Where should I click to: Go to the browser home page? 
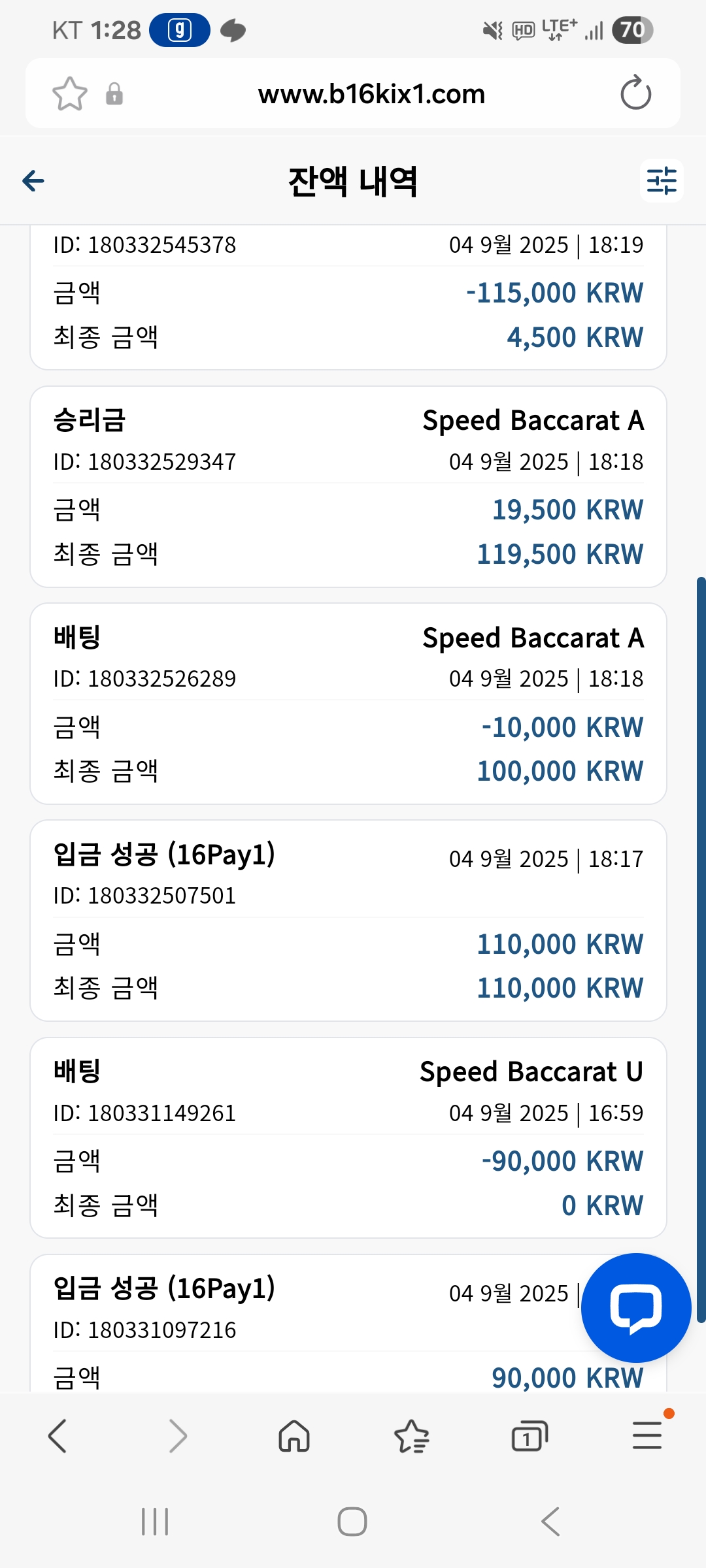coord(294,1436)
